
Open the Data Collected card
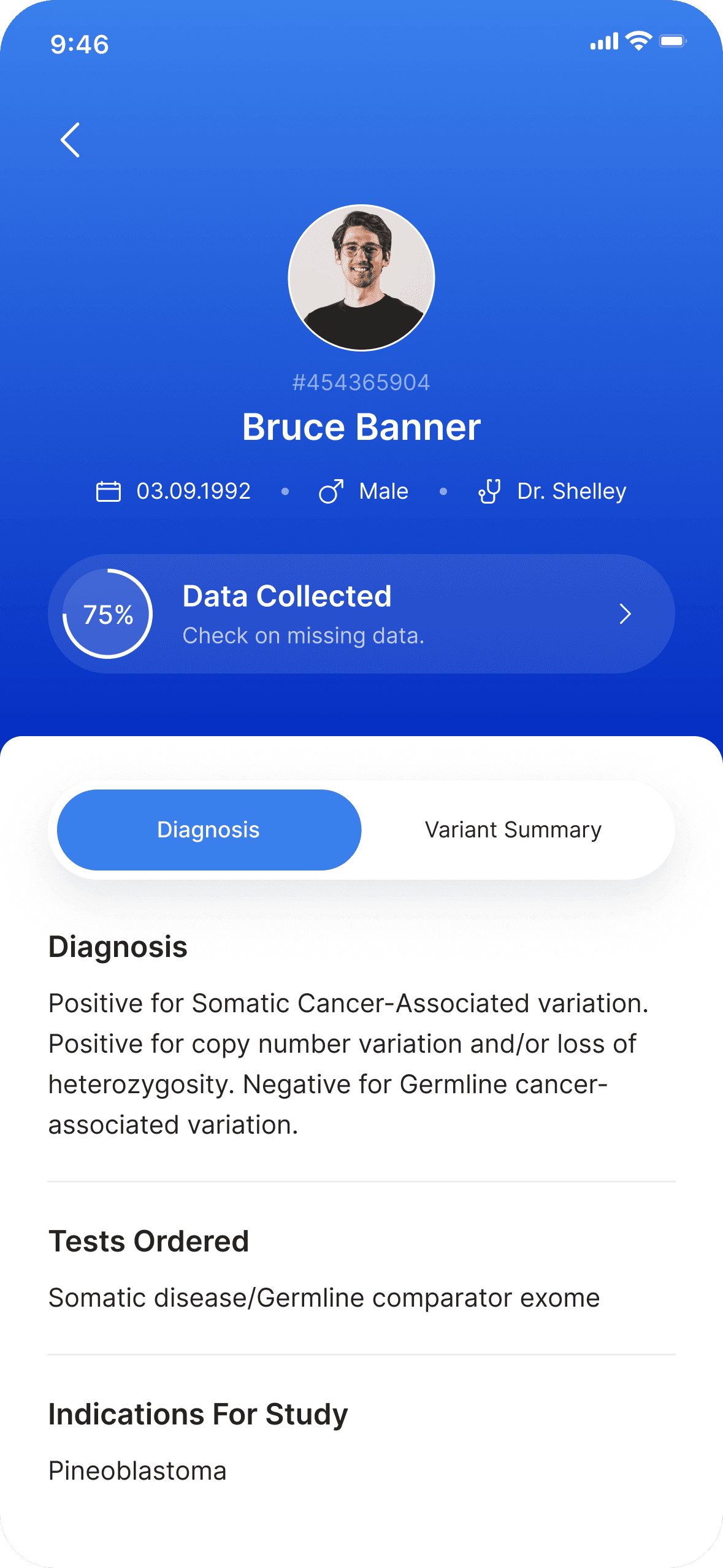361,613
